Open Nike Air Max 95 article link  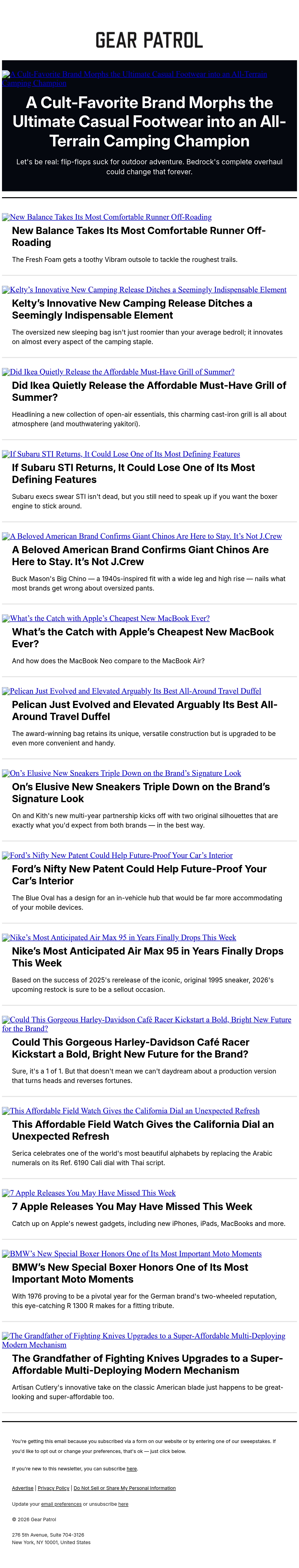pos(119,937)
